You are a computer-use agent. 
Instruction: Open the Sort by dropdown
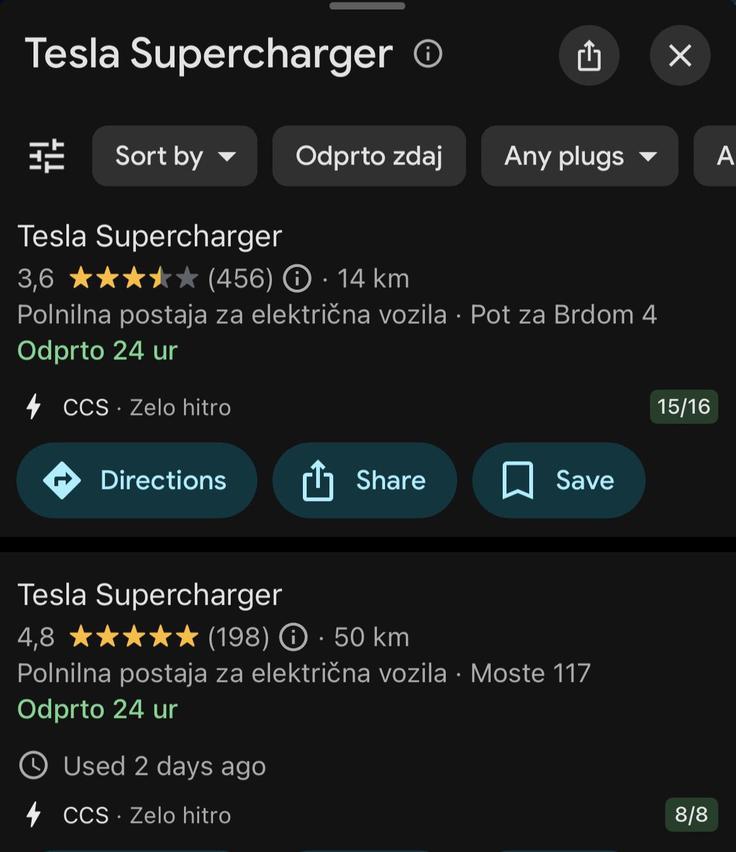(174, 156)
